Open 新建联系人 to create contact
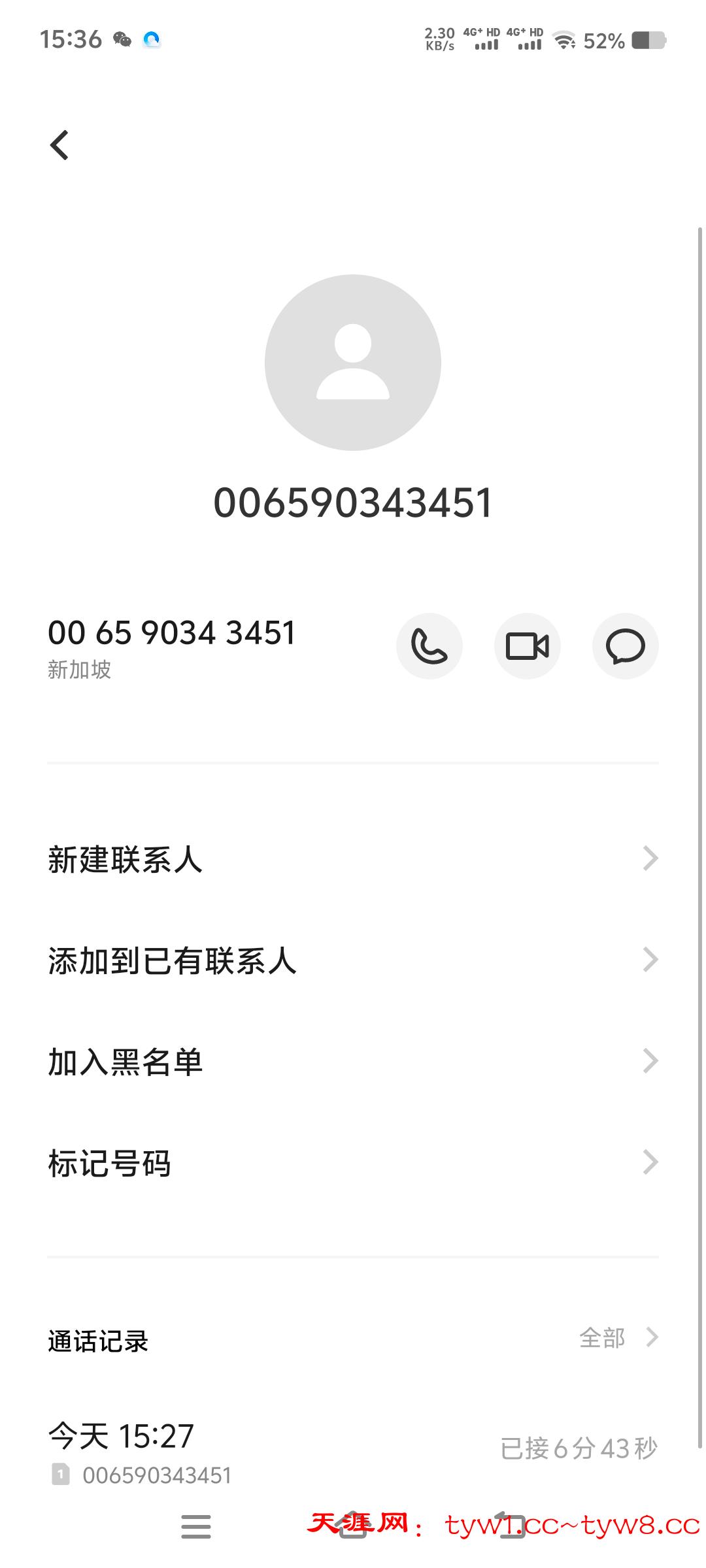The image size is (706, 1568). pyautogui.click(x=353, y=859)
